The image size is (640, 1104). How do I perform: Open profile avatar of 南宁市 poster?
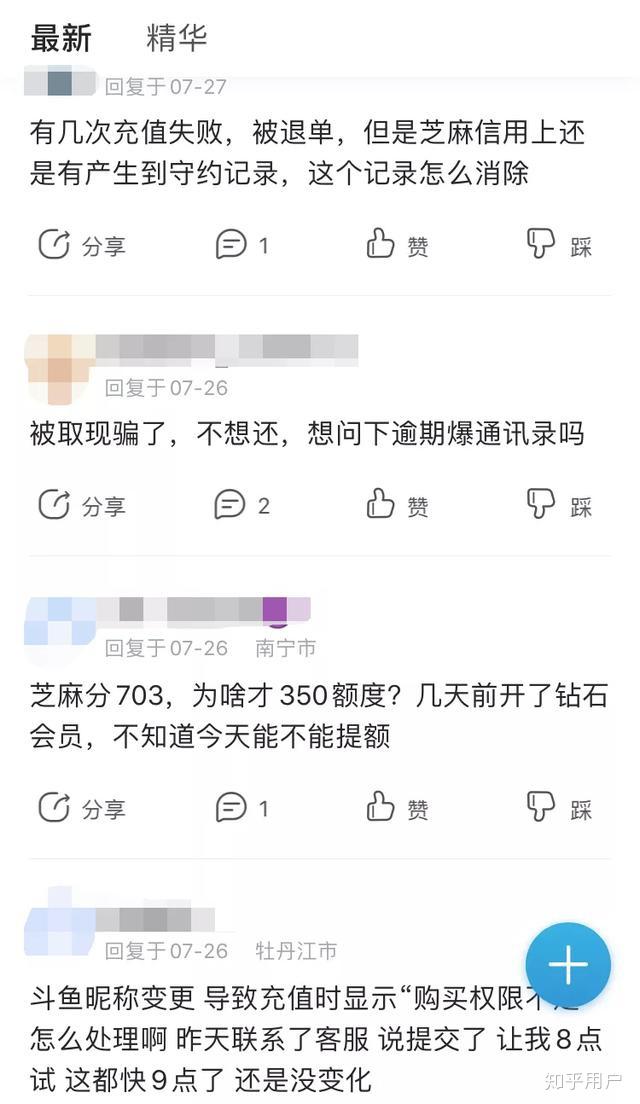pyautogui.click(x=60, y=628)
